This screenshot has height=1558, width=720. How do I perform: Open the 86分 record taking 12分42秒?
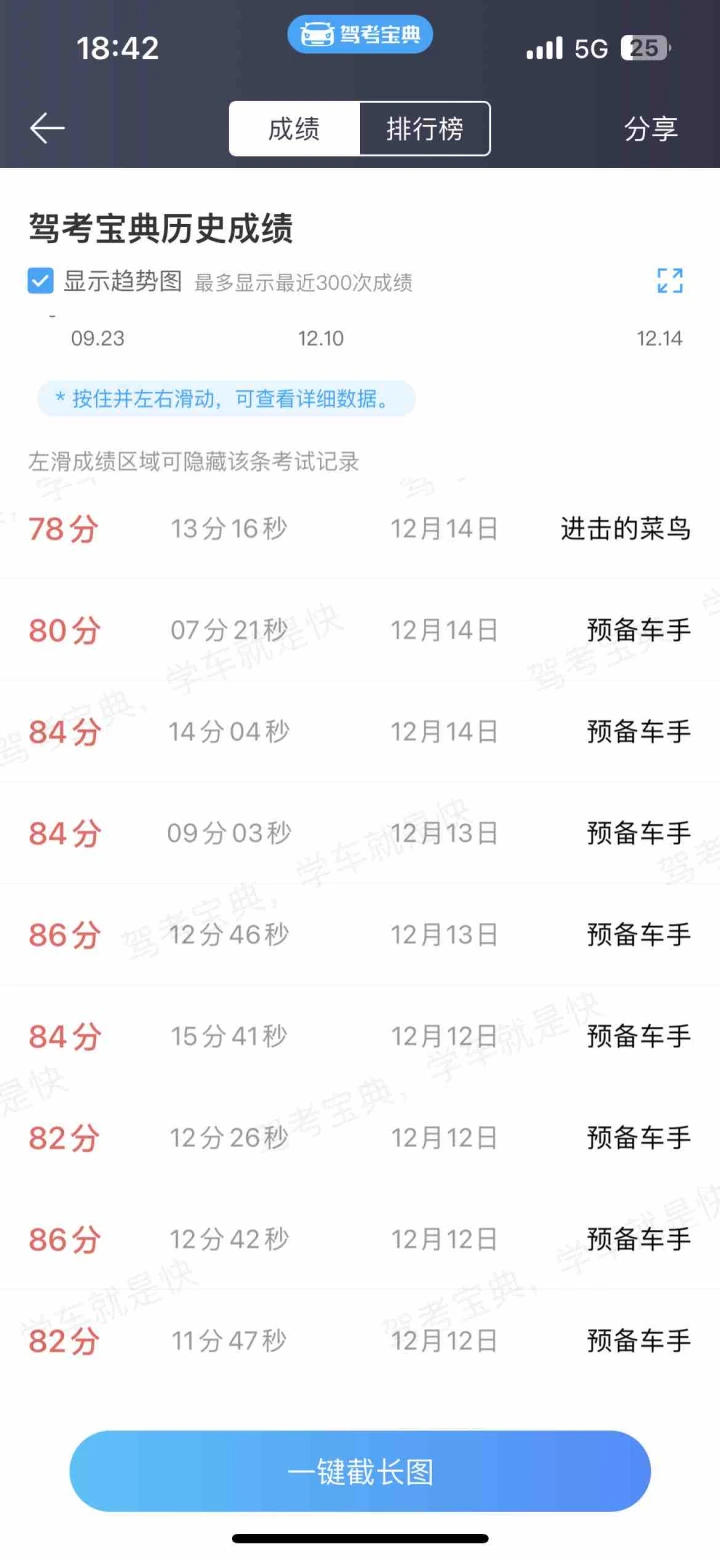point(360,1240)
